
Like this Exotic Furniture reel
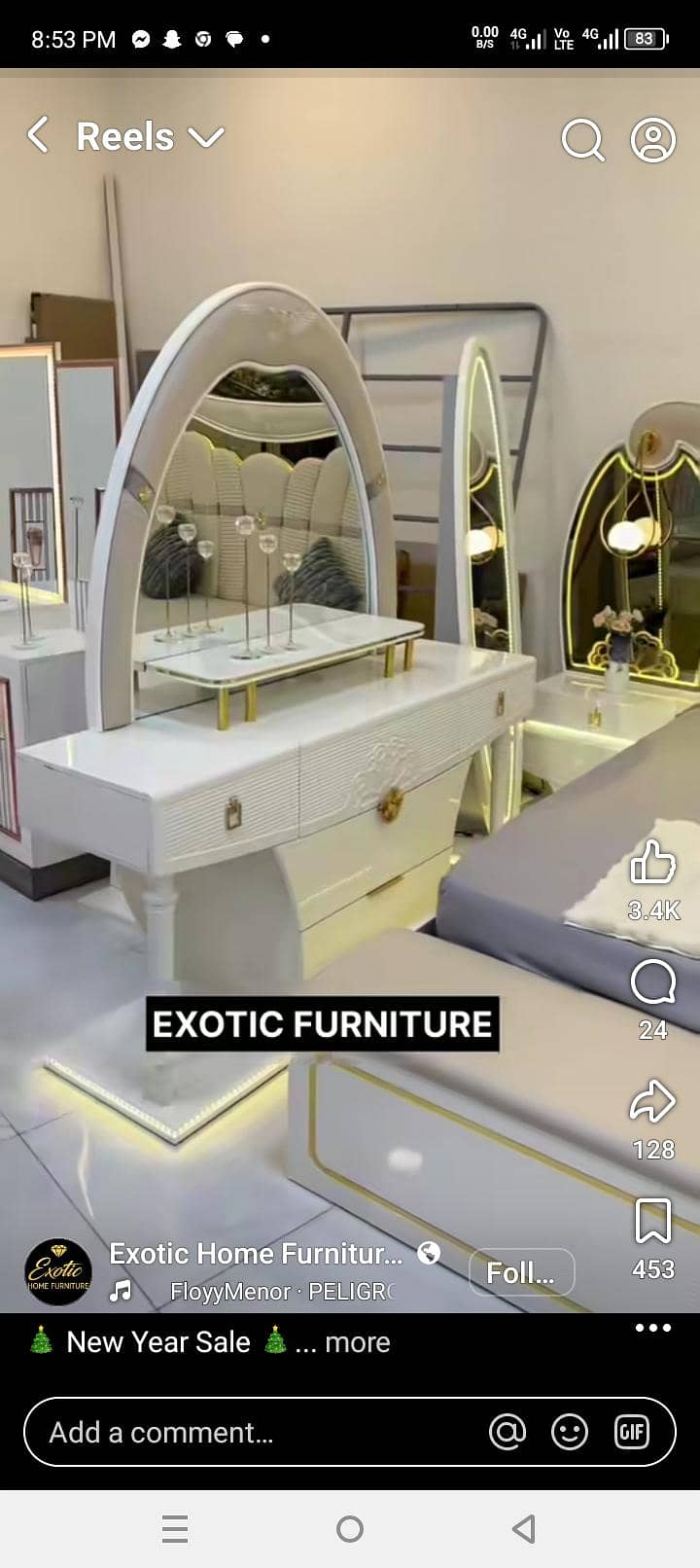(653, 863)
